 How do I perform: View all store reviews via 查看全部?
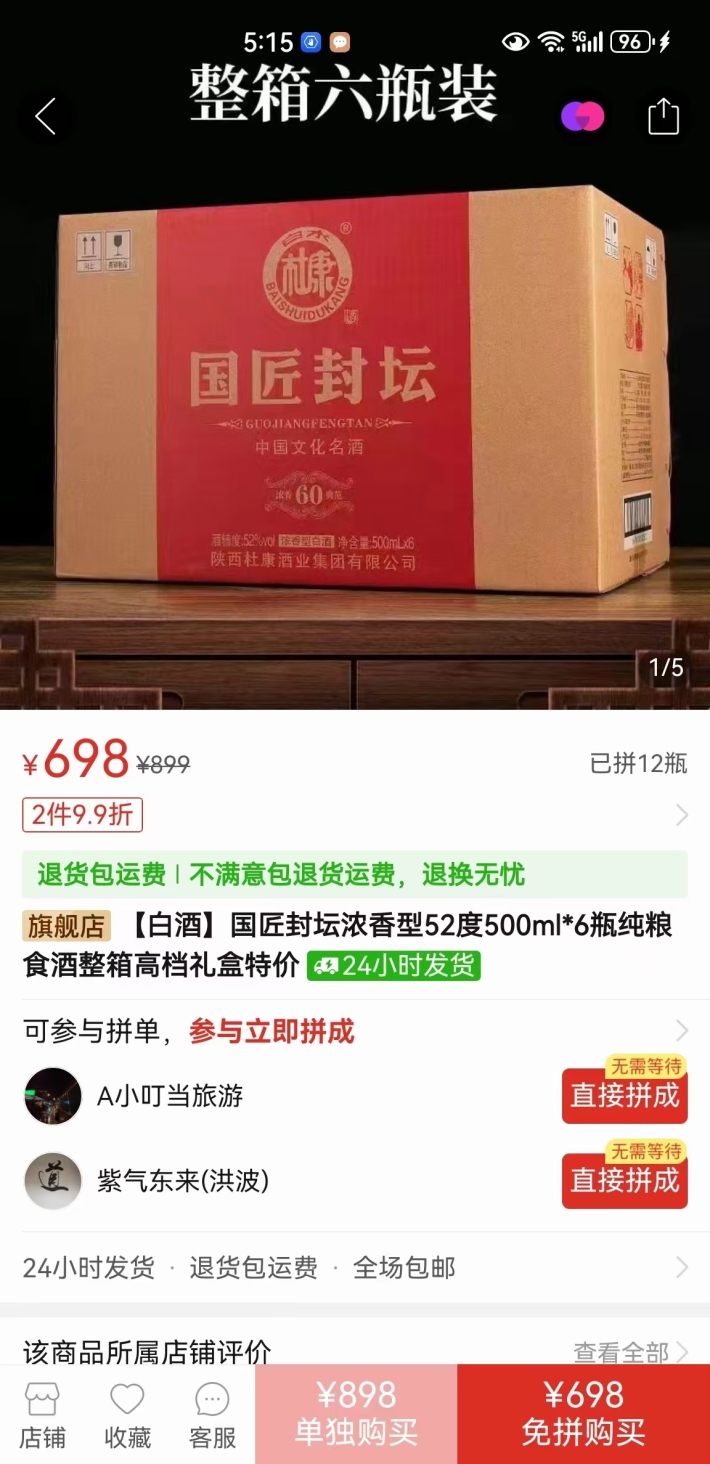click(630, 1352)
